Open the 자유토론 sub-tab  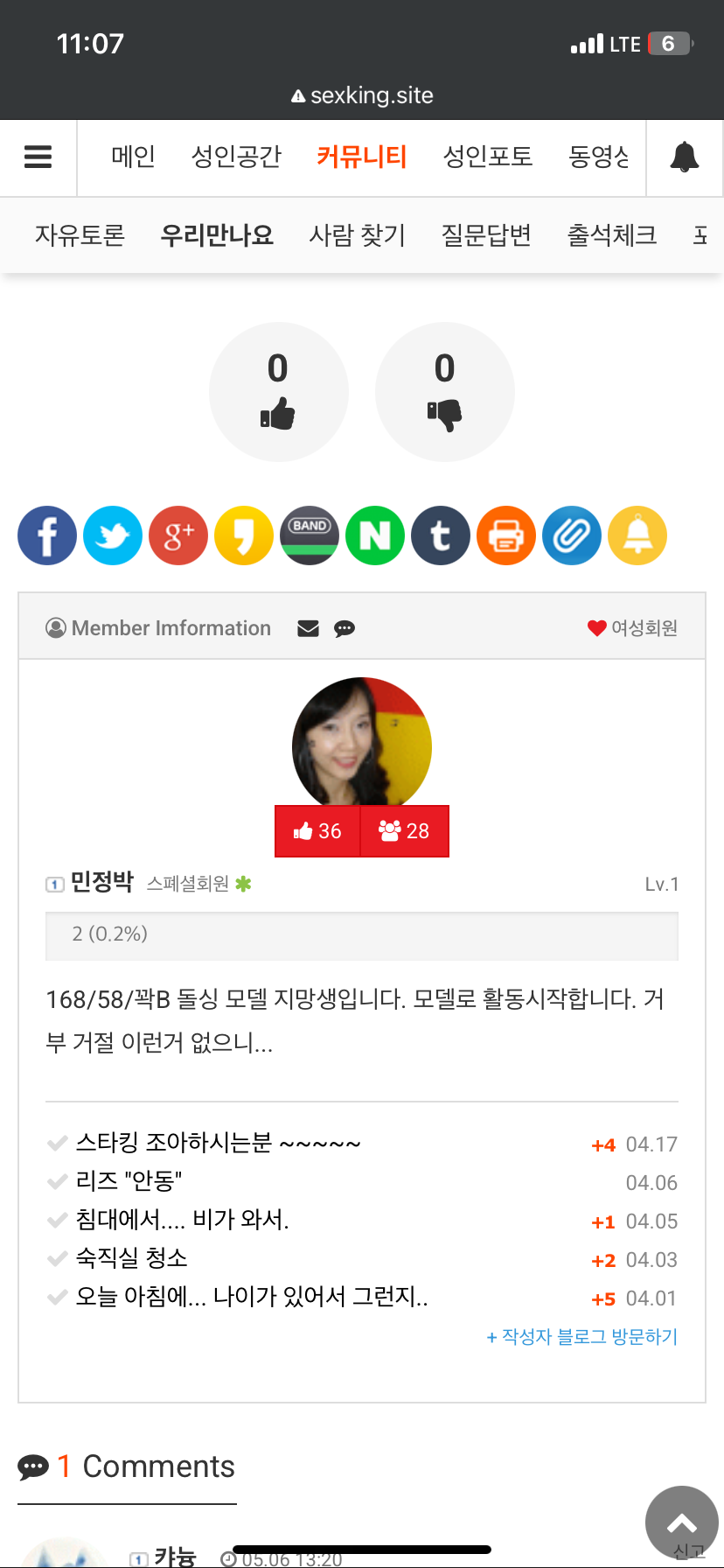[80, 235]
